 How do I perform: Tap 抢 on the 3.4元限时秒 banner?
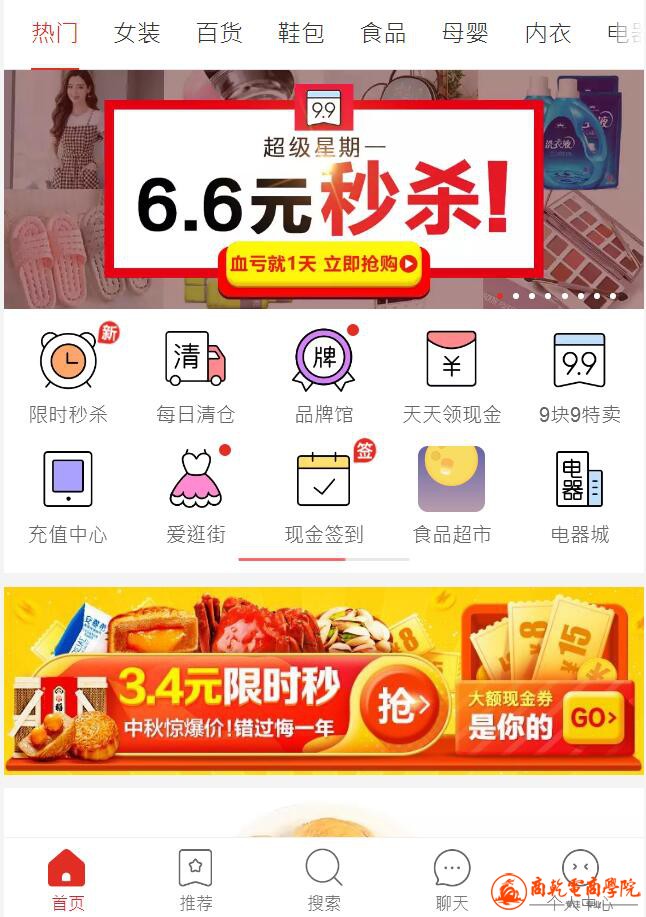click(397, 707)
